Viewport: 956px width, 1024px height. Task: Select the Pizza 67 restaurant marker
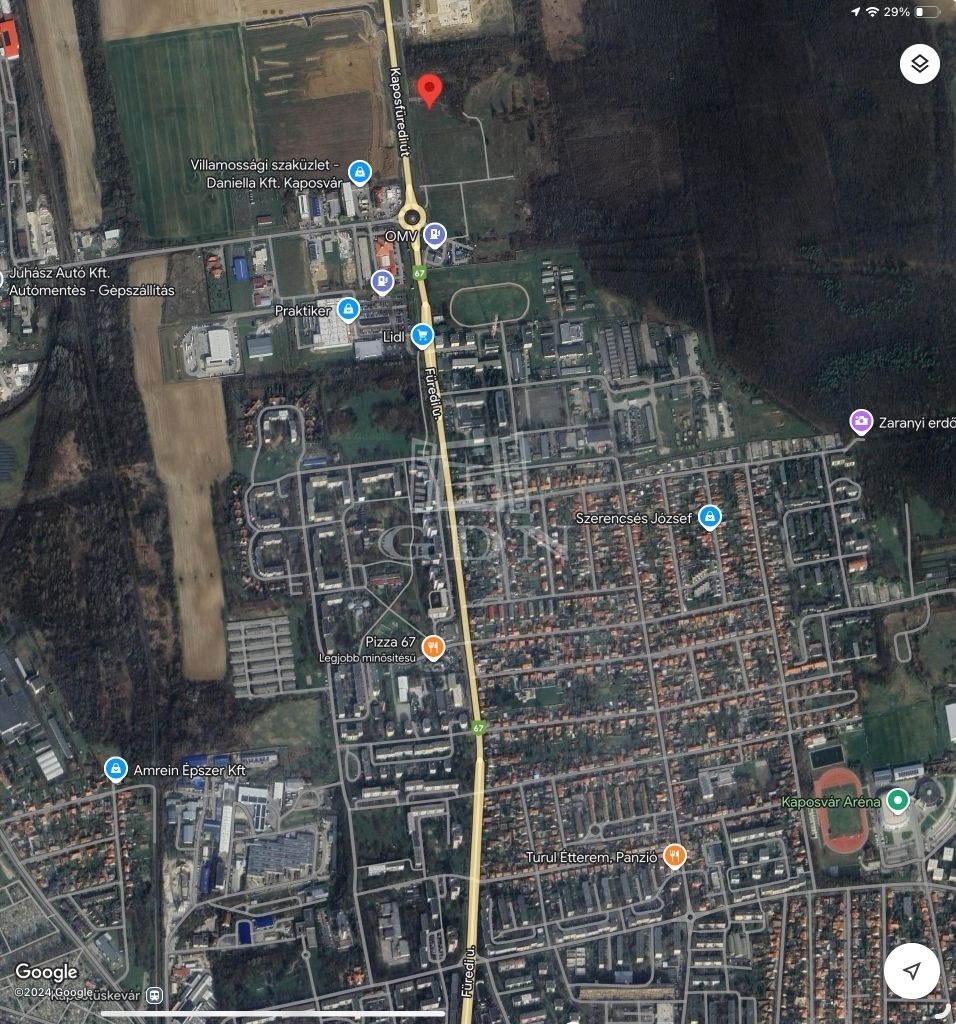(x=432, y=647)
